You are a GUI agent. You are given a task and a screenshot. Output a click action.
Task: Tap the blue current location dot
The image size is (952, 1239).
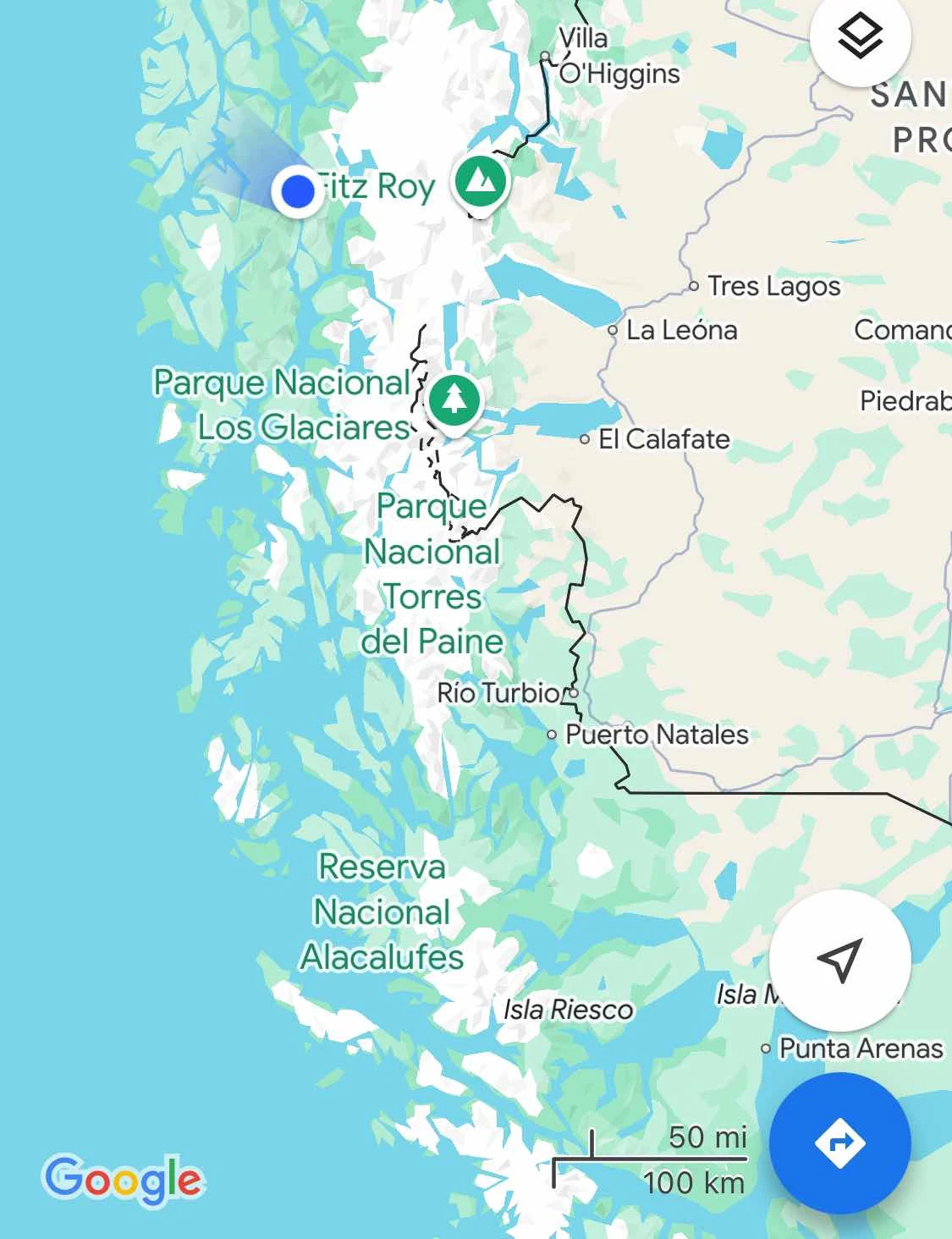pos(297,191)
